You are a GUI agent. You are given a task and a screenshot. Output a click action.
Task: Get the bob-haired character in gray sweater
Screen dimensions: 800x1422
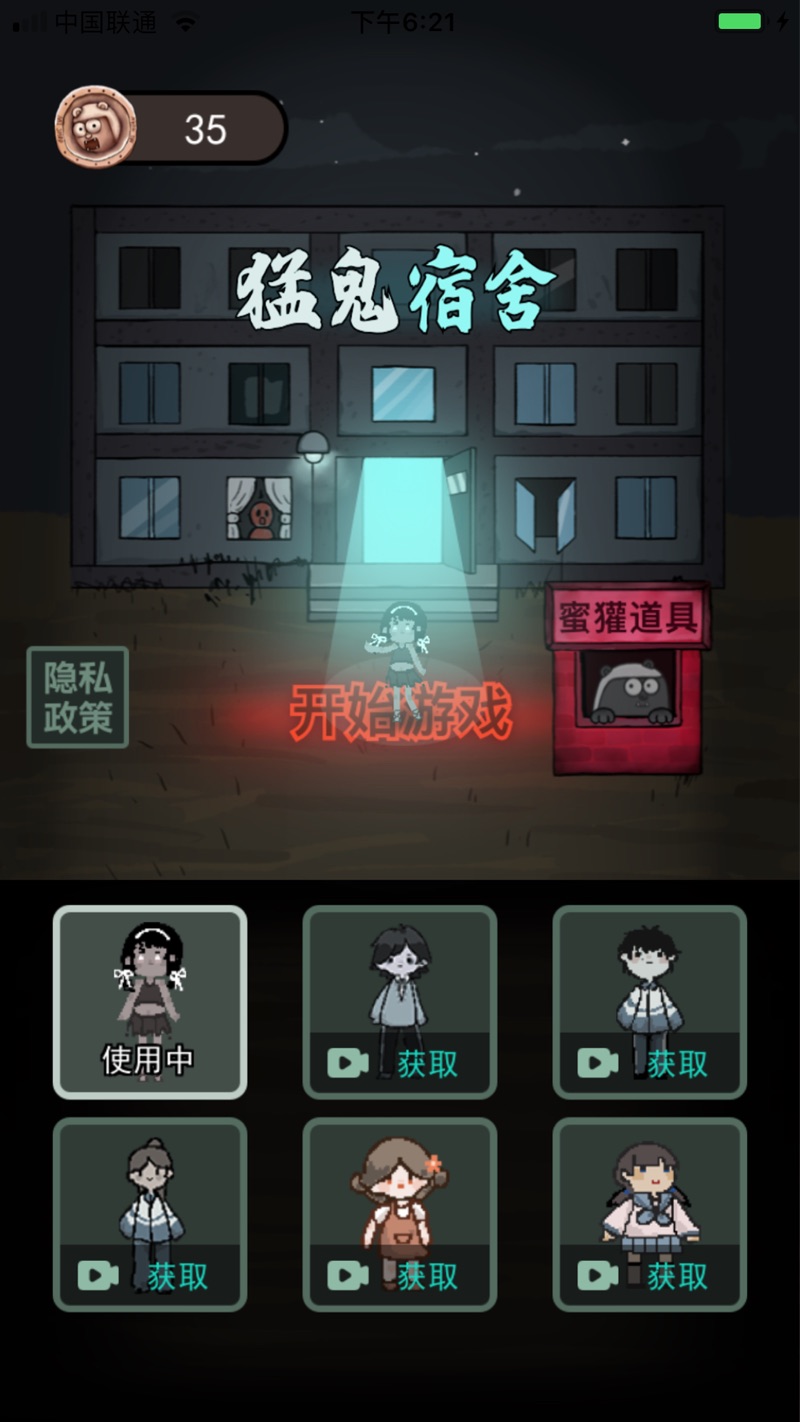pyautogui.click(x=400, y=1002)
